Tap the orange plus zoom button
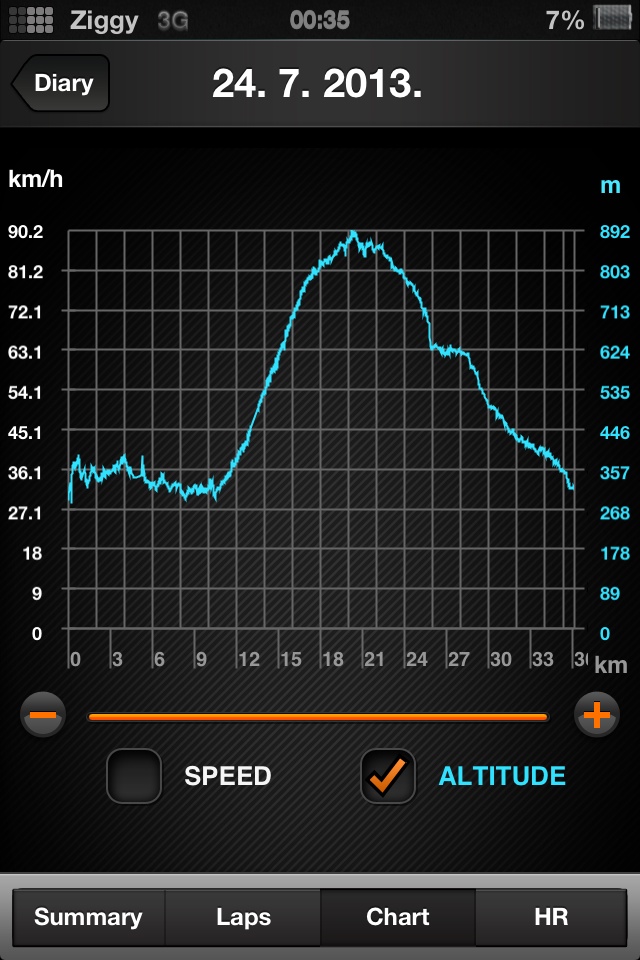This screenshot has width=640, height=960. pyautogui.click(x=597, y=715)
